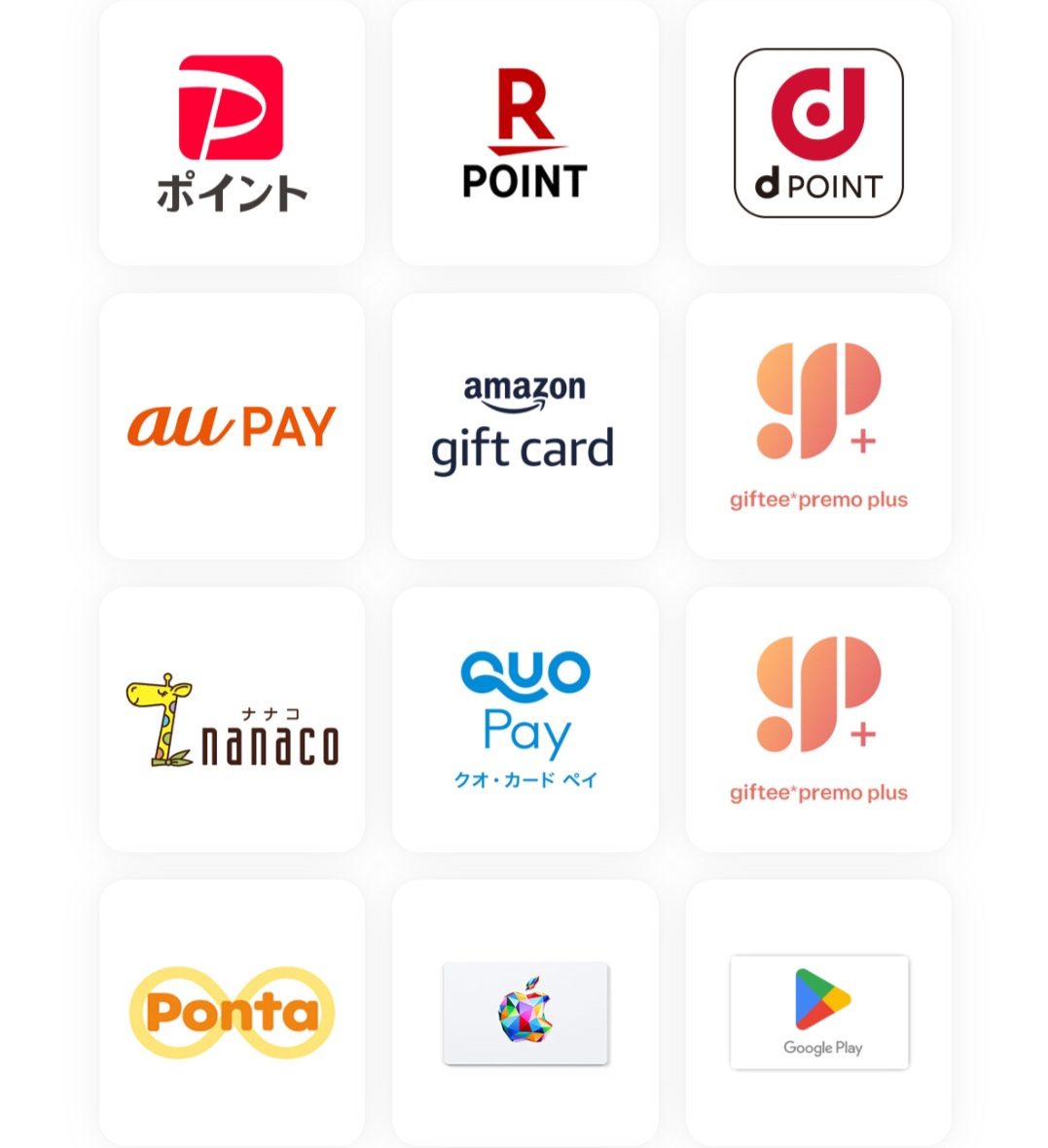
Task: Select au PAY
Action: tap(232, 426)
